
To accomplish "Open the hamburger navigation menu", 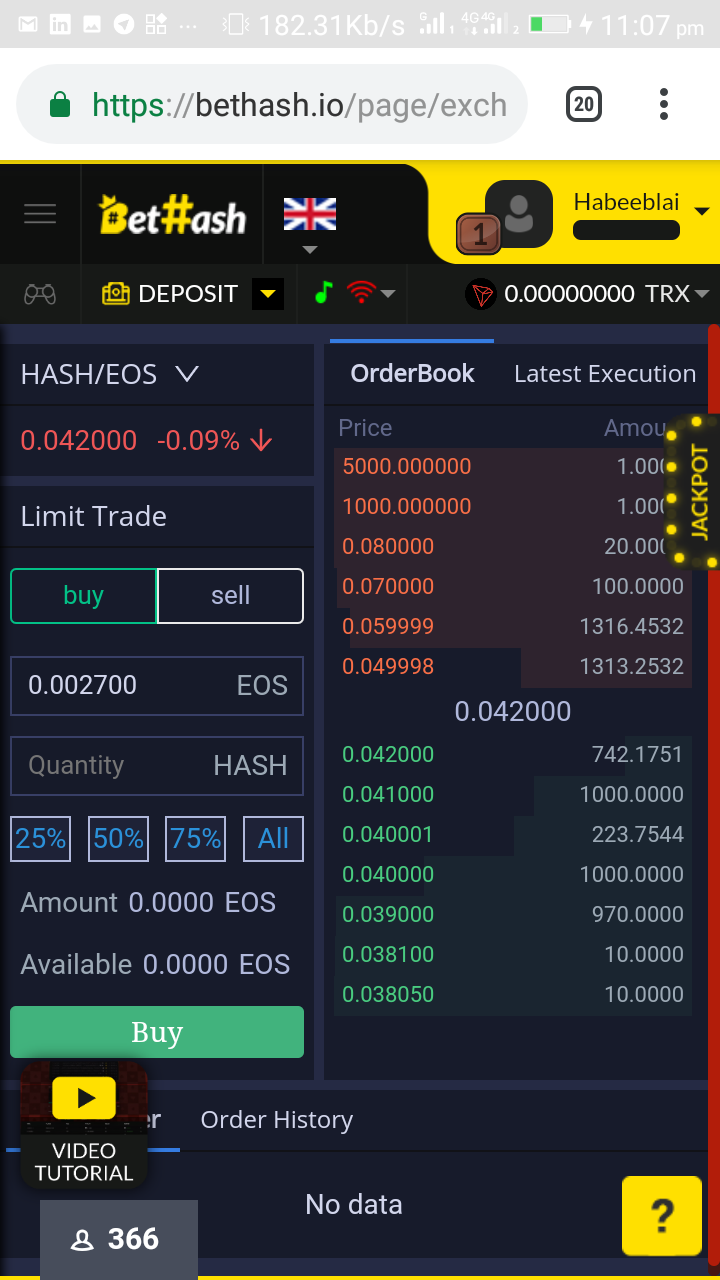I will pyautogui.click(x=40, y=214).
